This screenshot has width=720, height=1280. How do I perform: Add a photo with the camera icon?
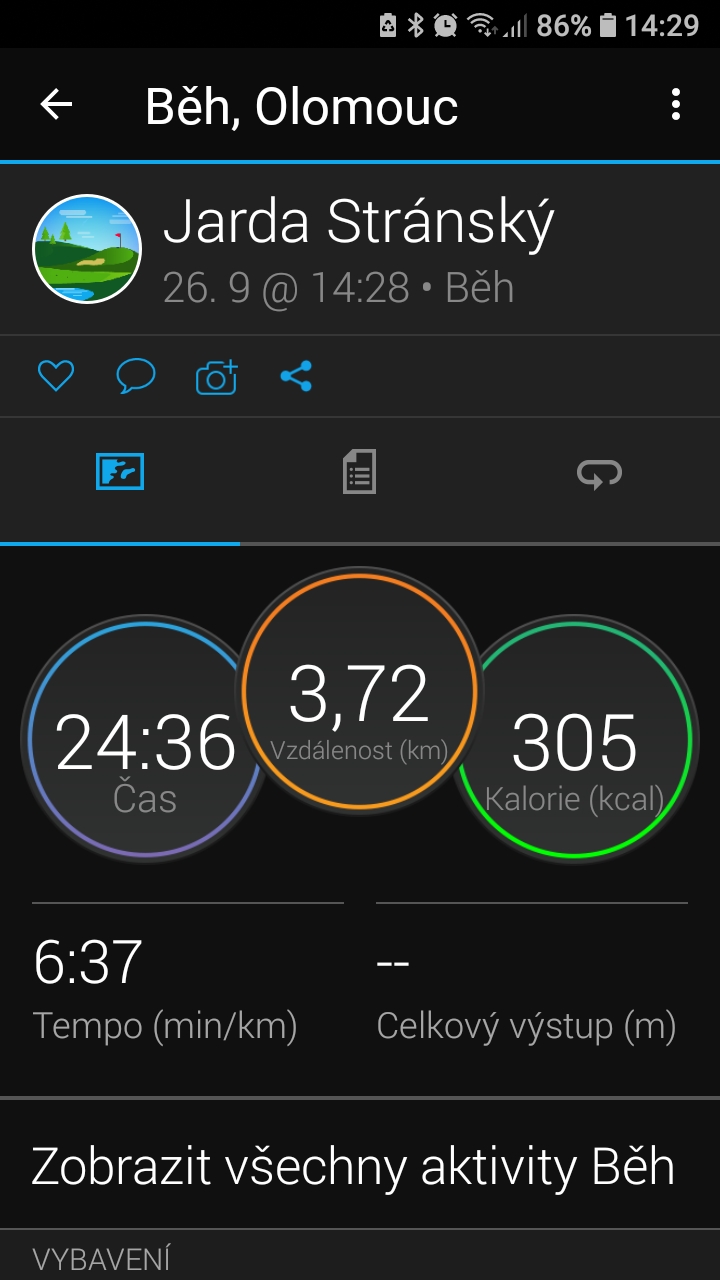coord(216,377)
